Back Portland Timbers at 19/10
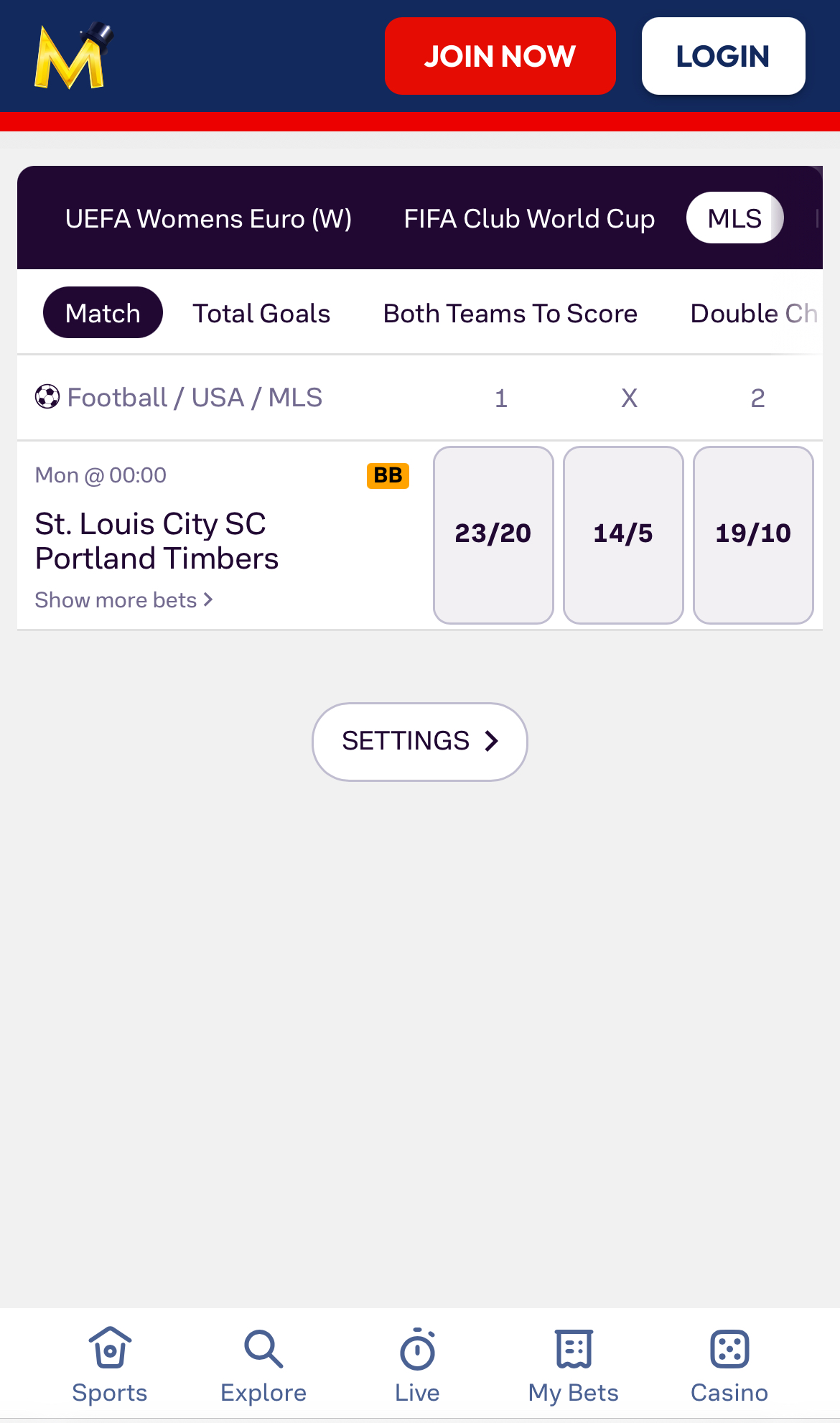The height and width of the screenshot is (1423, 840). click(753, 535)
